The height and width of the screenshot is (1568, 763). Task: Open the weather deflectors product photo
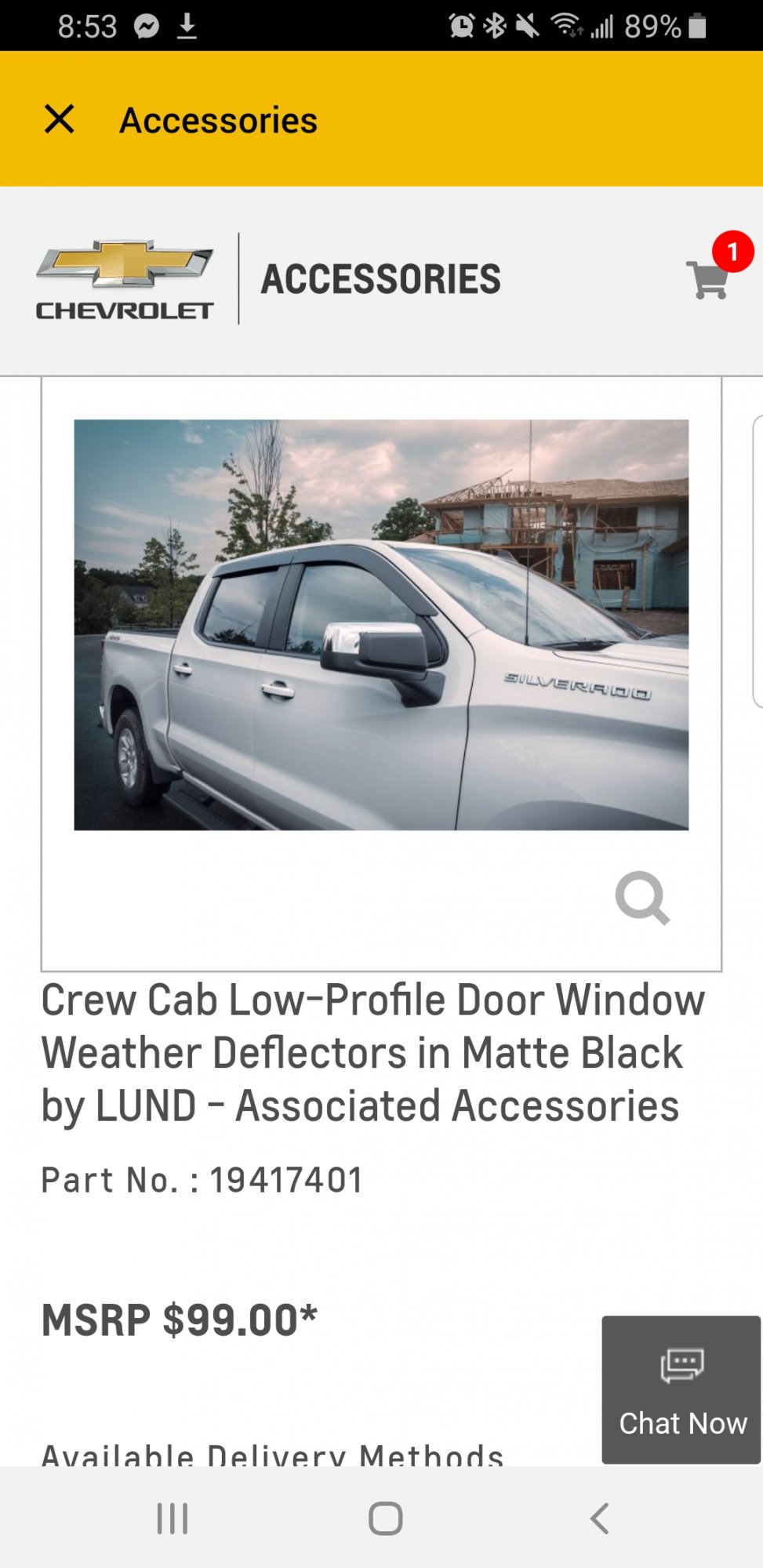[381, 624]
